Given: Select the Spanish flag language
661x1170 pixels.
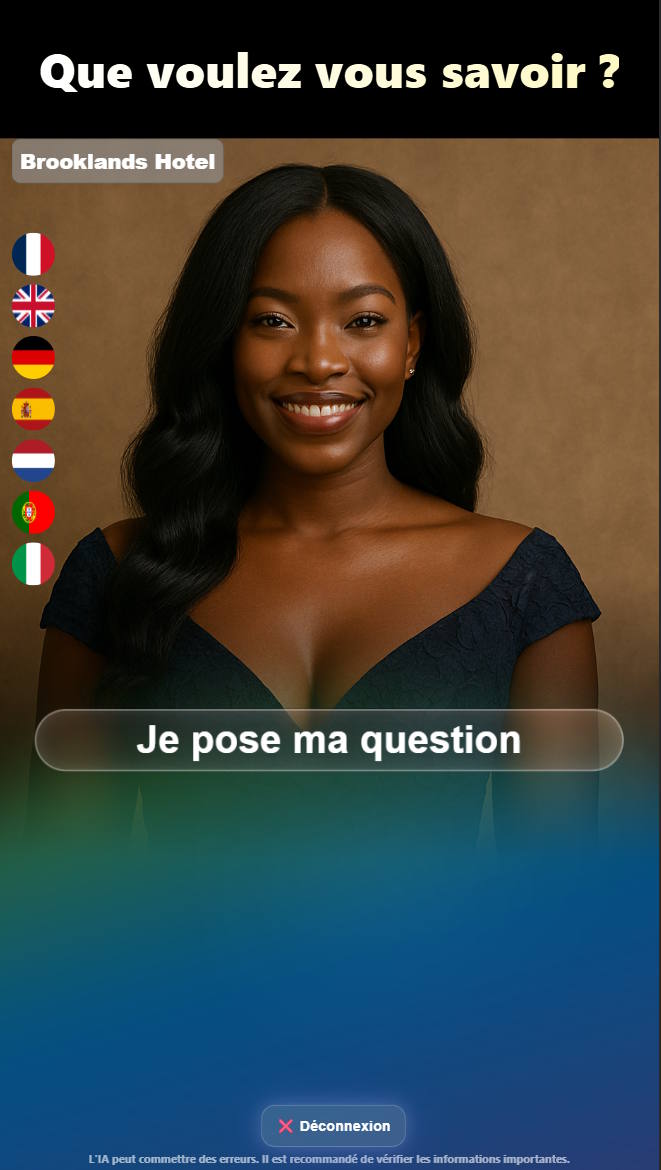Looking at the screenshot, I should pos(33,409).
